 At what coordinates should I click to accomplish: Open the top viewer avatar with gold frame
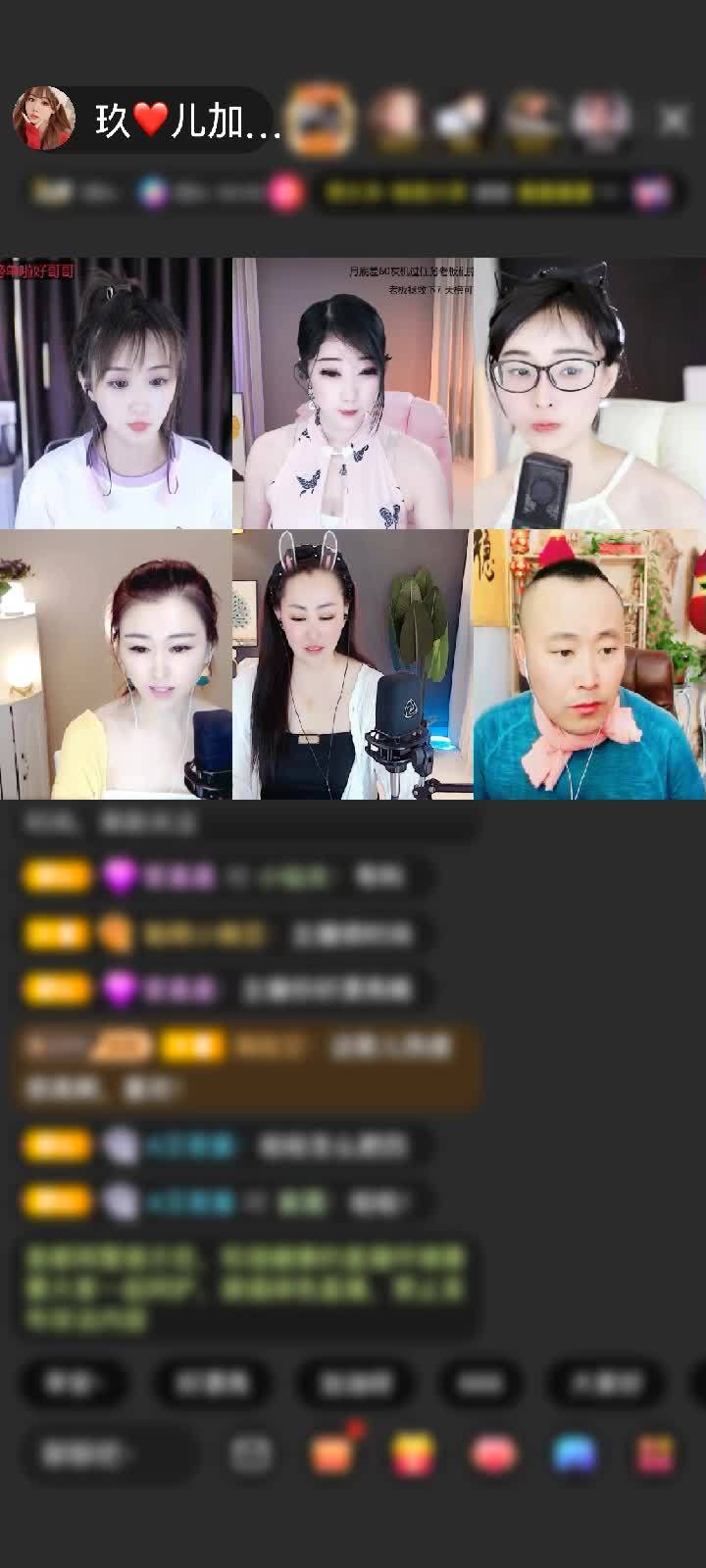321,120
